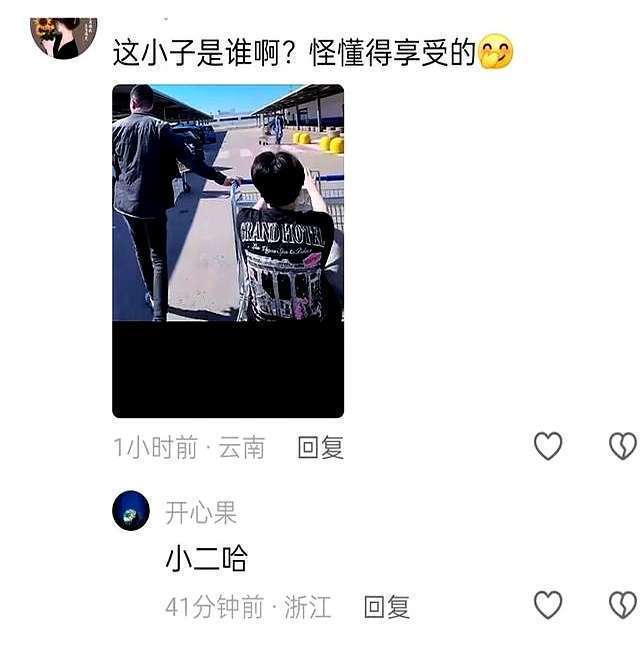Open the username 开心果

point(200,513)
